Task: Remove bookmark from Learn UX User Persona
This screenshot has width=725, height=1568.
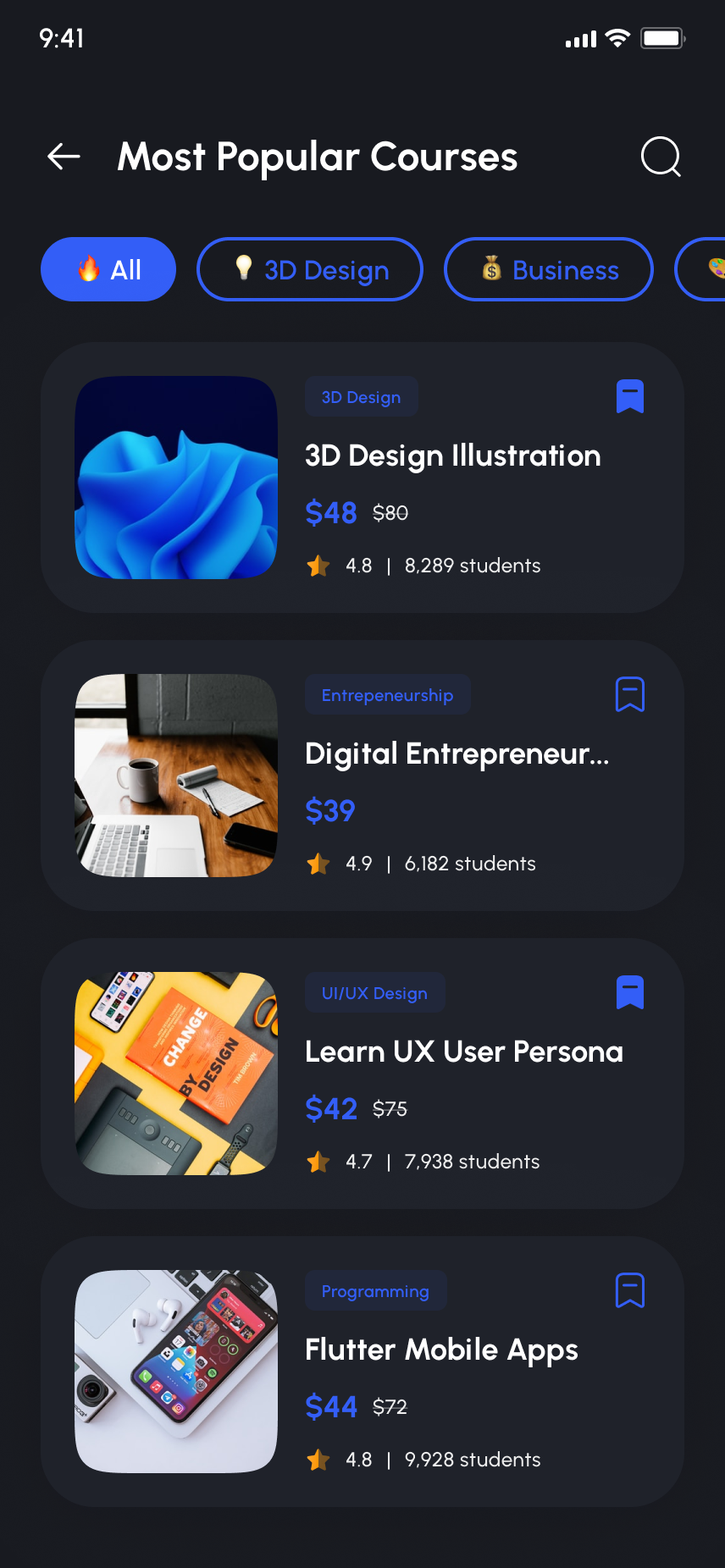Action: pos(629,992)
